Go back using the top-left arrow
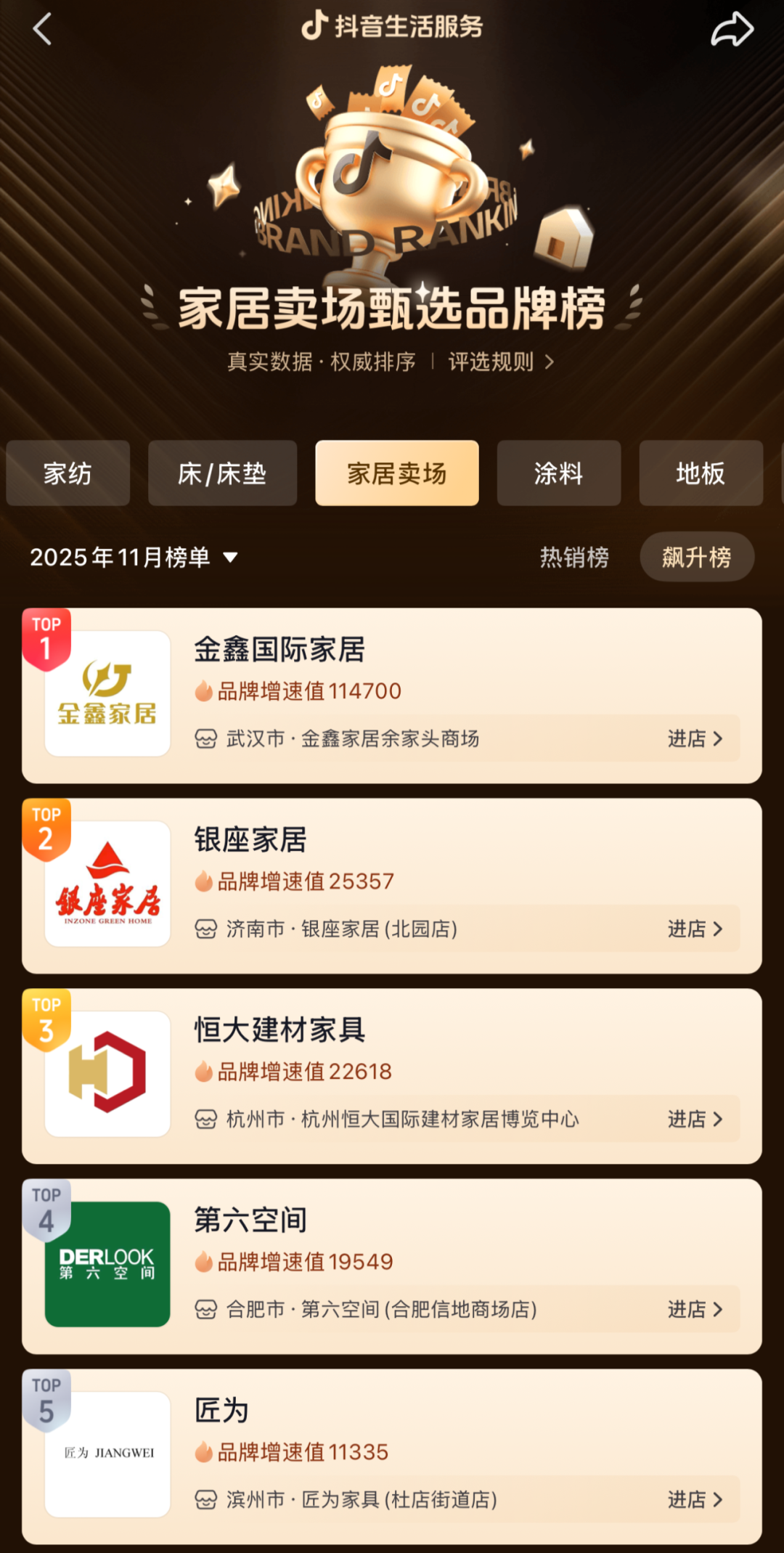 pos(43,30)
